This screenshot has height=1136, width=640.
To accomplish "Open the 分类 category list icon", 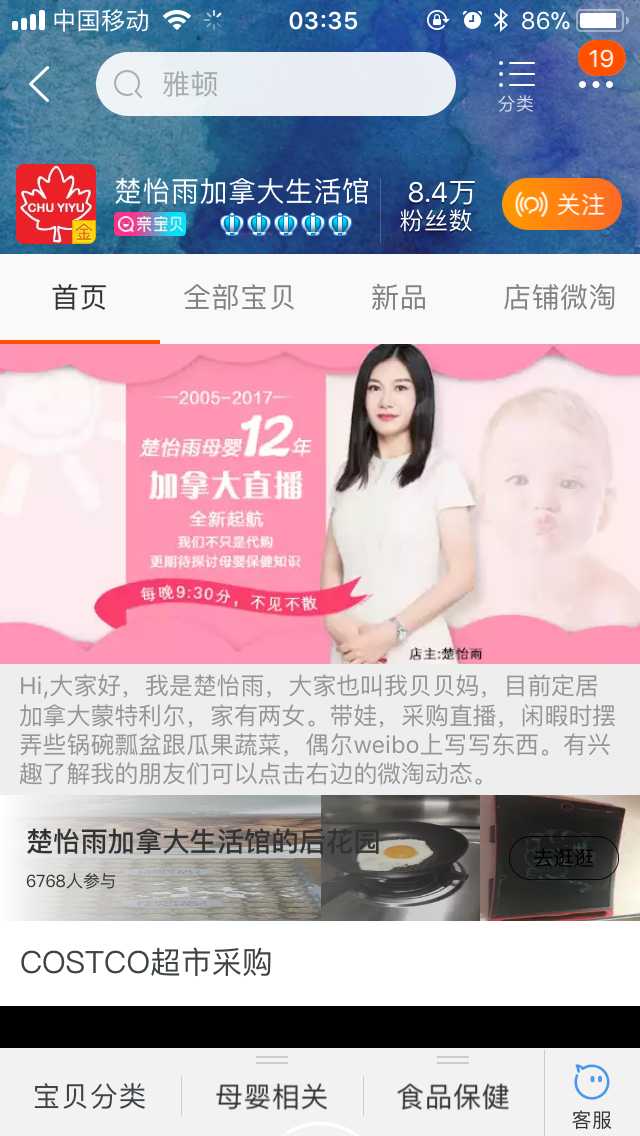I will [516, 85].
